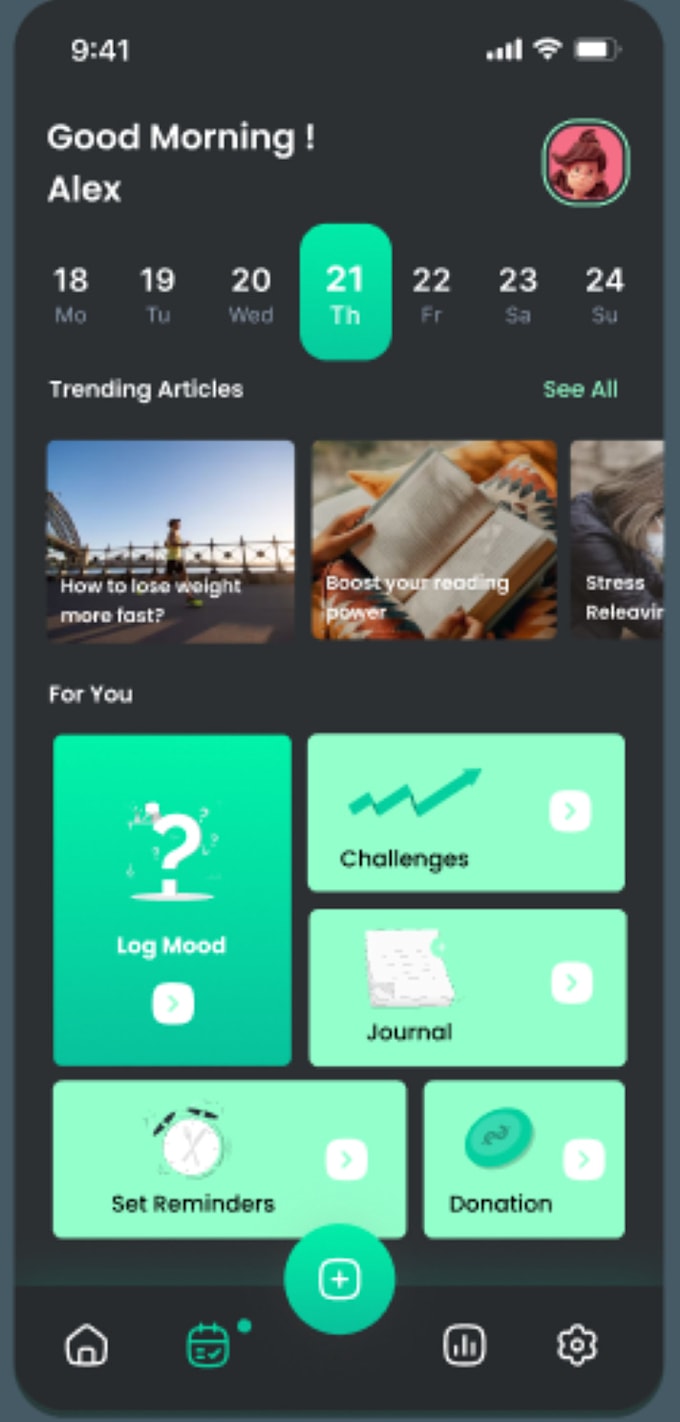Open Boost your reading power article
The height and width of the screenshot is (1422, 680).
(434, 540)
